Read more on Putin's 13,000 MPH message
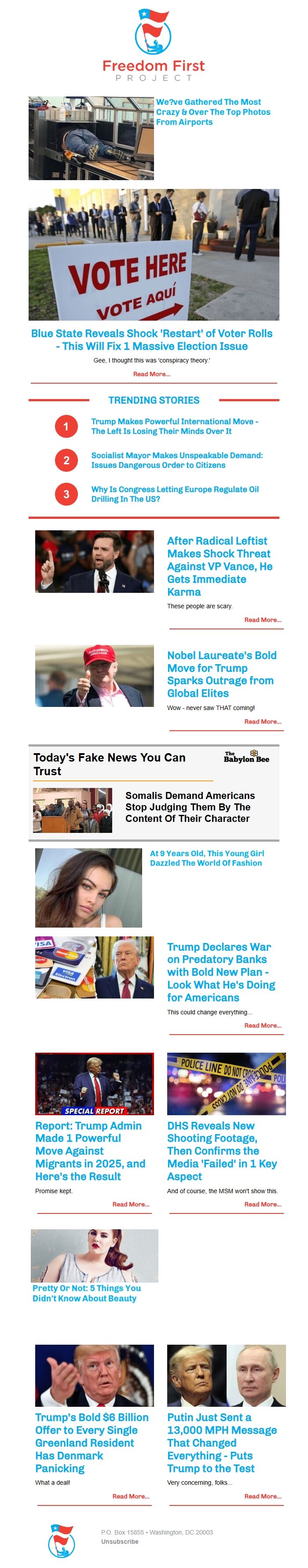Viewport: 308px width, 1568px height. (262, 1496)
